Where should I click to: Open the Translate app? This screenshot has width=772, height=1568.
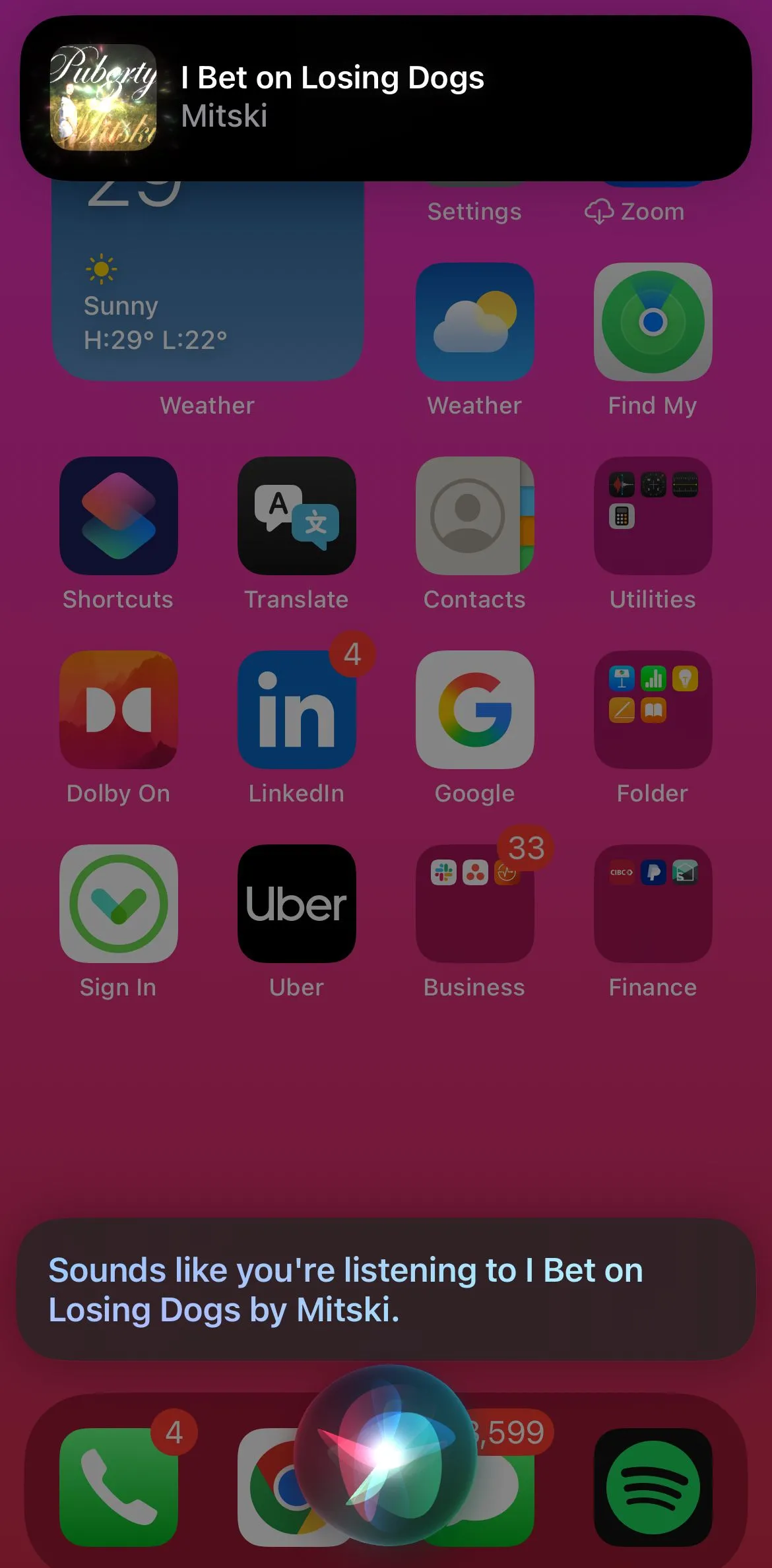click(x=296, y=516)
